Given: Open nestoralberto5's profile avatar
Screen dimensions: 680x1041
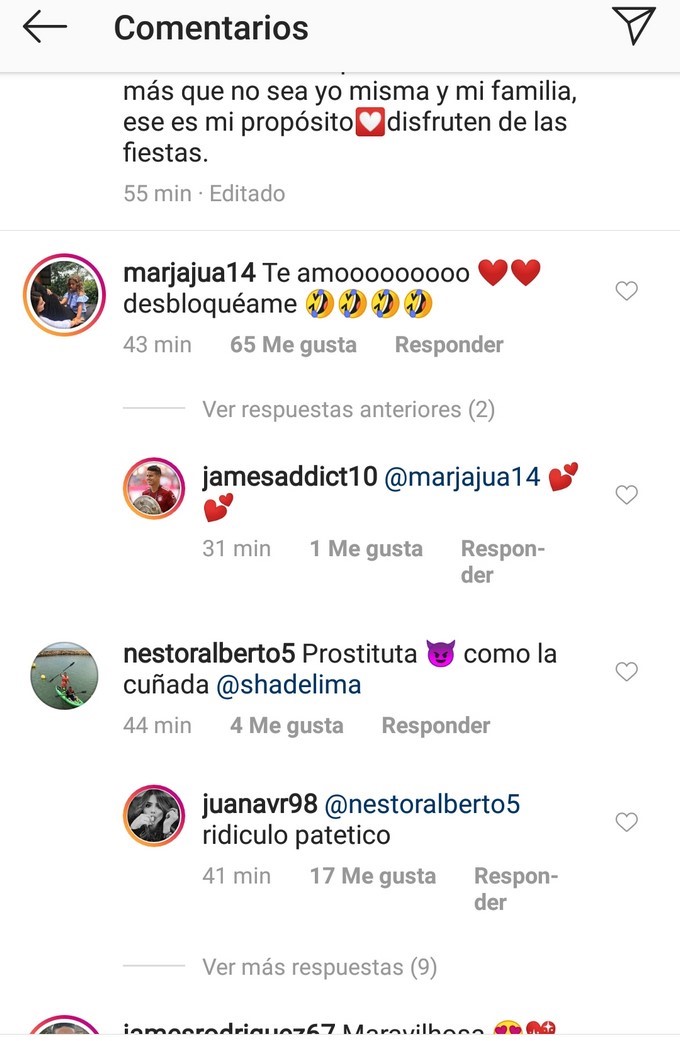Looking at the screenshot, I should [x=65, y=675].
